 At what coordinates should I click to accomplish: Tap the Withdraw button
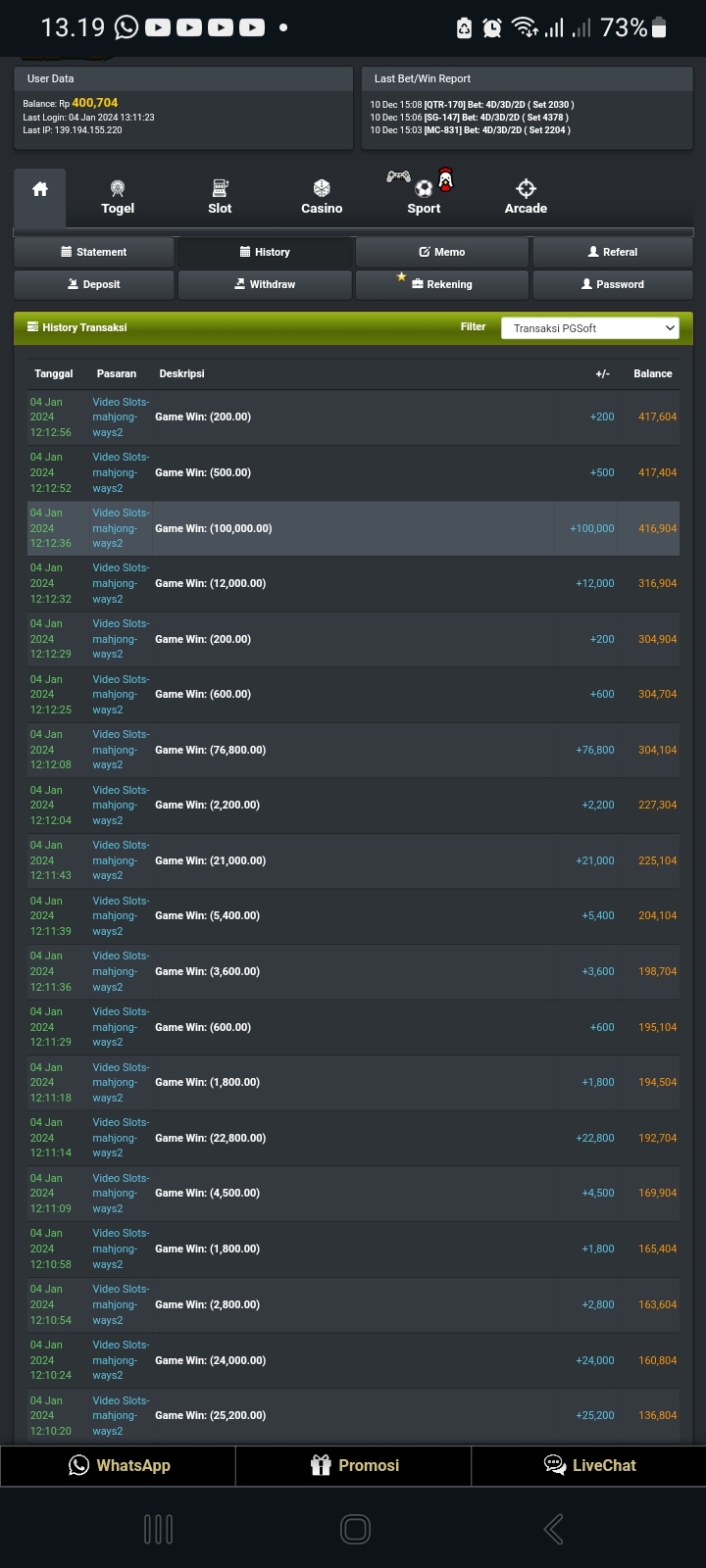point(265,284)
